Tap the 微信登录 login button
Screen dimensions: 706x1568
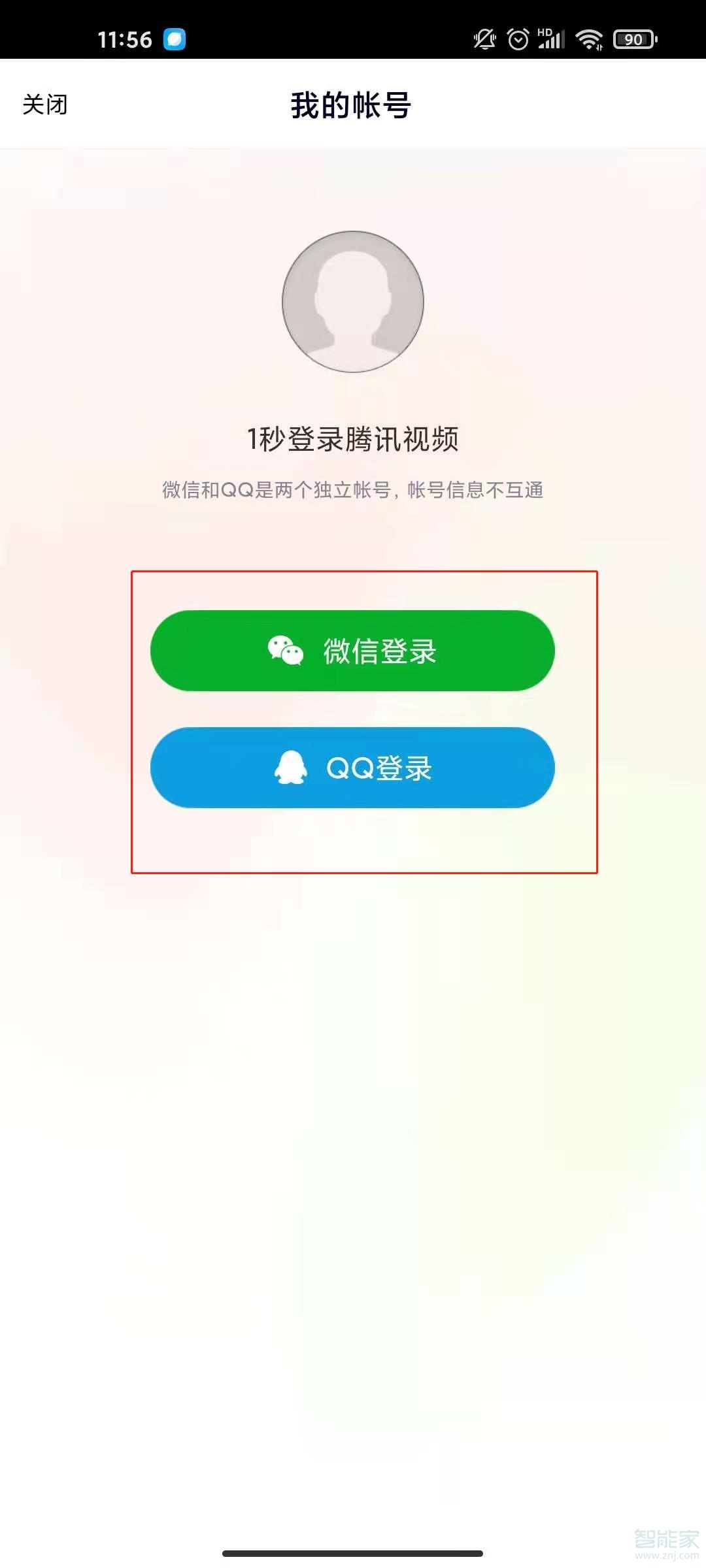click(x=353, y=651)
